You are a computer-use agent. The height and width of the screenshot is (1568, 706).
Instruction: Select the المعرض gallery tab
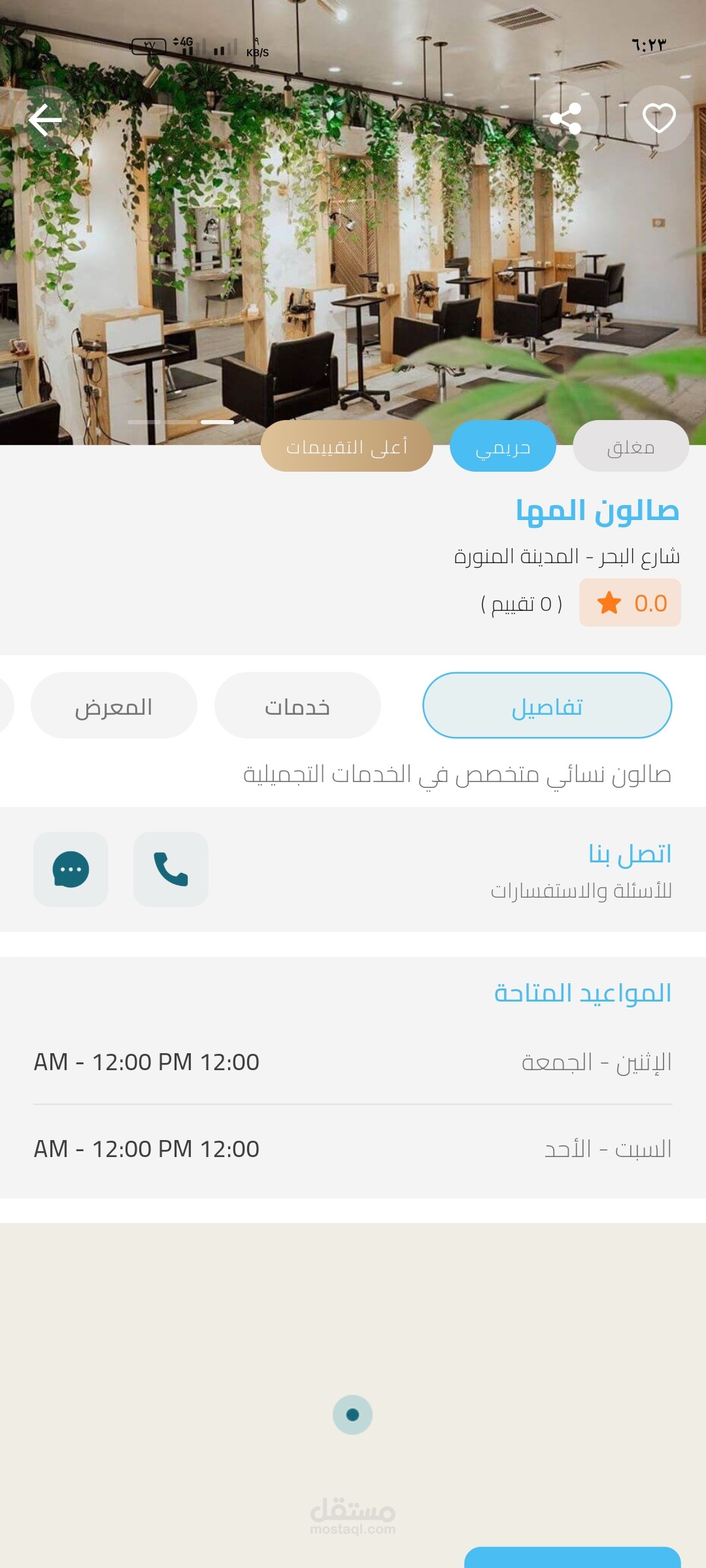click(x=114, y=706)
